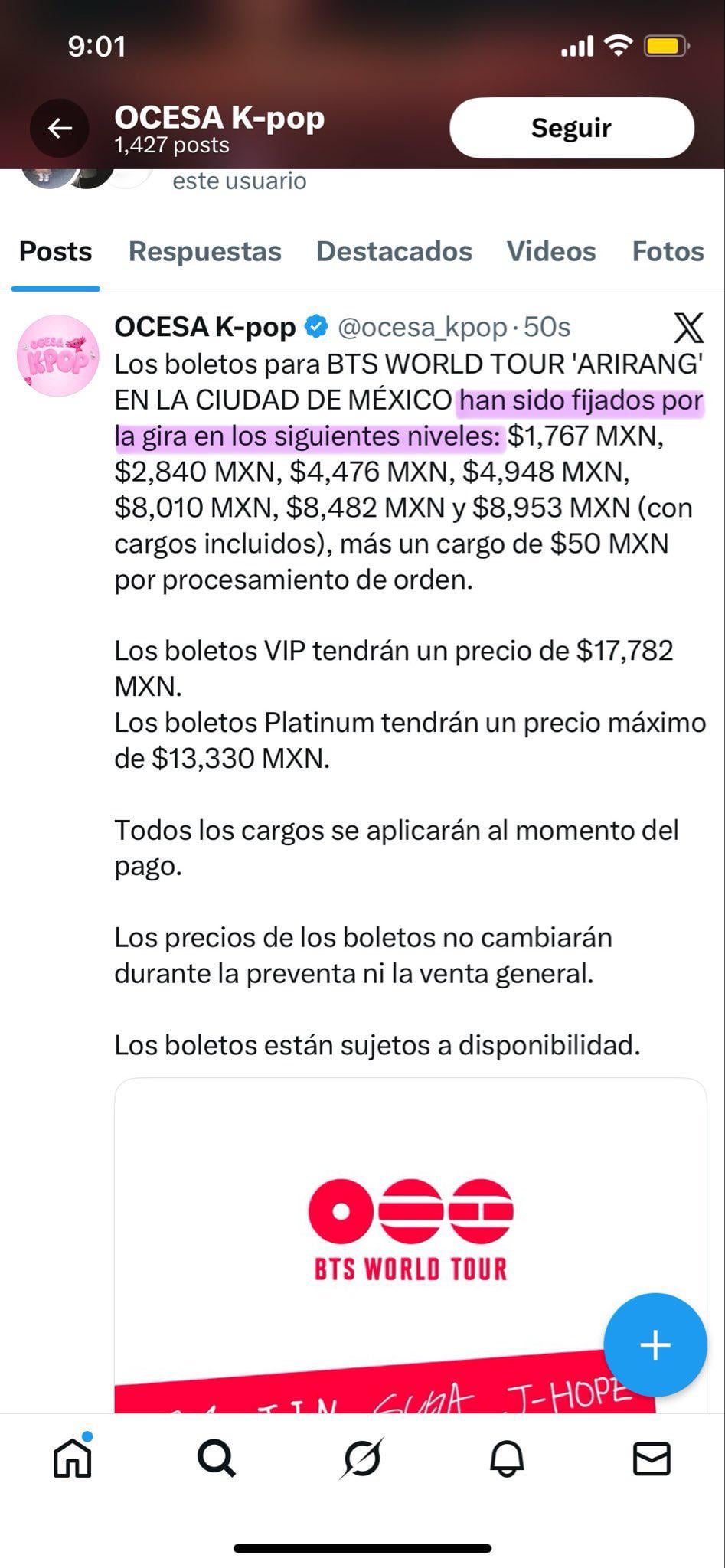Open the Grok tab
Image resolution: width=725 pixels, height=1568 pixels.
tap(361, 1459)
